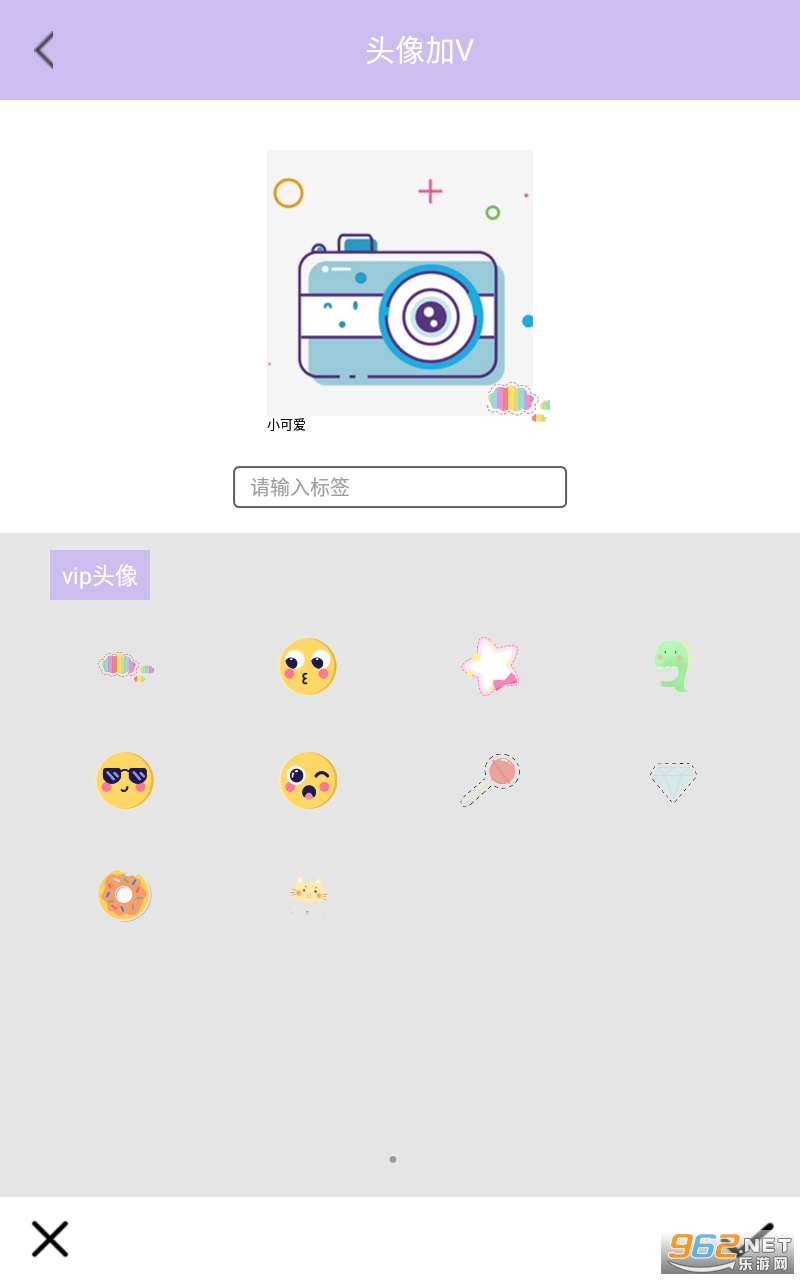The width and height of the screenshot is (800, 1280).
Task: Cancel editing with the X button
Action: coord(50,1239)
